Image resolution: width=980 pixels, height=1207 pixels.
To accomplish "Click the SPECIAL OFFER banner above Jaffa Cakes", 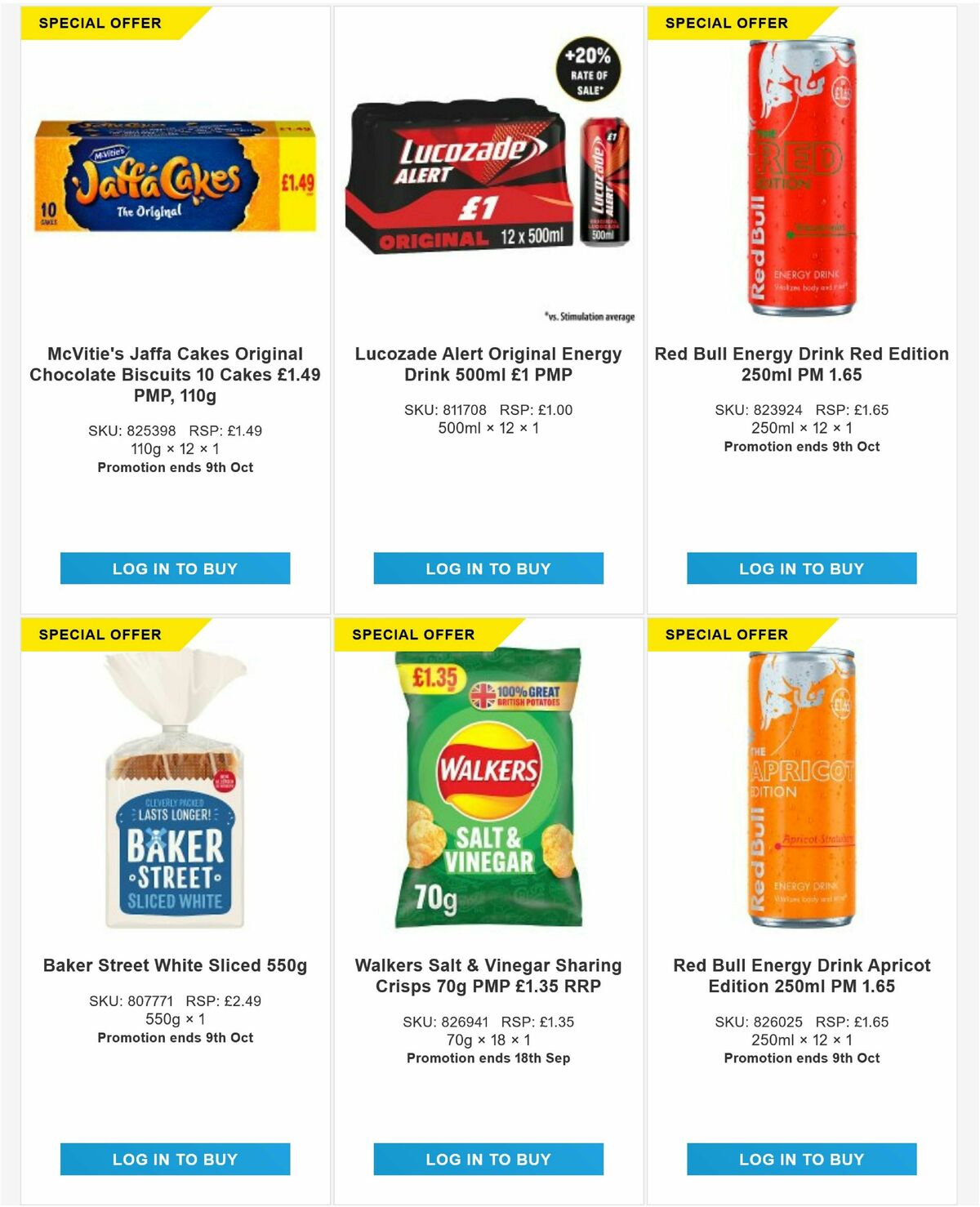I will (x=98, y=24).
